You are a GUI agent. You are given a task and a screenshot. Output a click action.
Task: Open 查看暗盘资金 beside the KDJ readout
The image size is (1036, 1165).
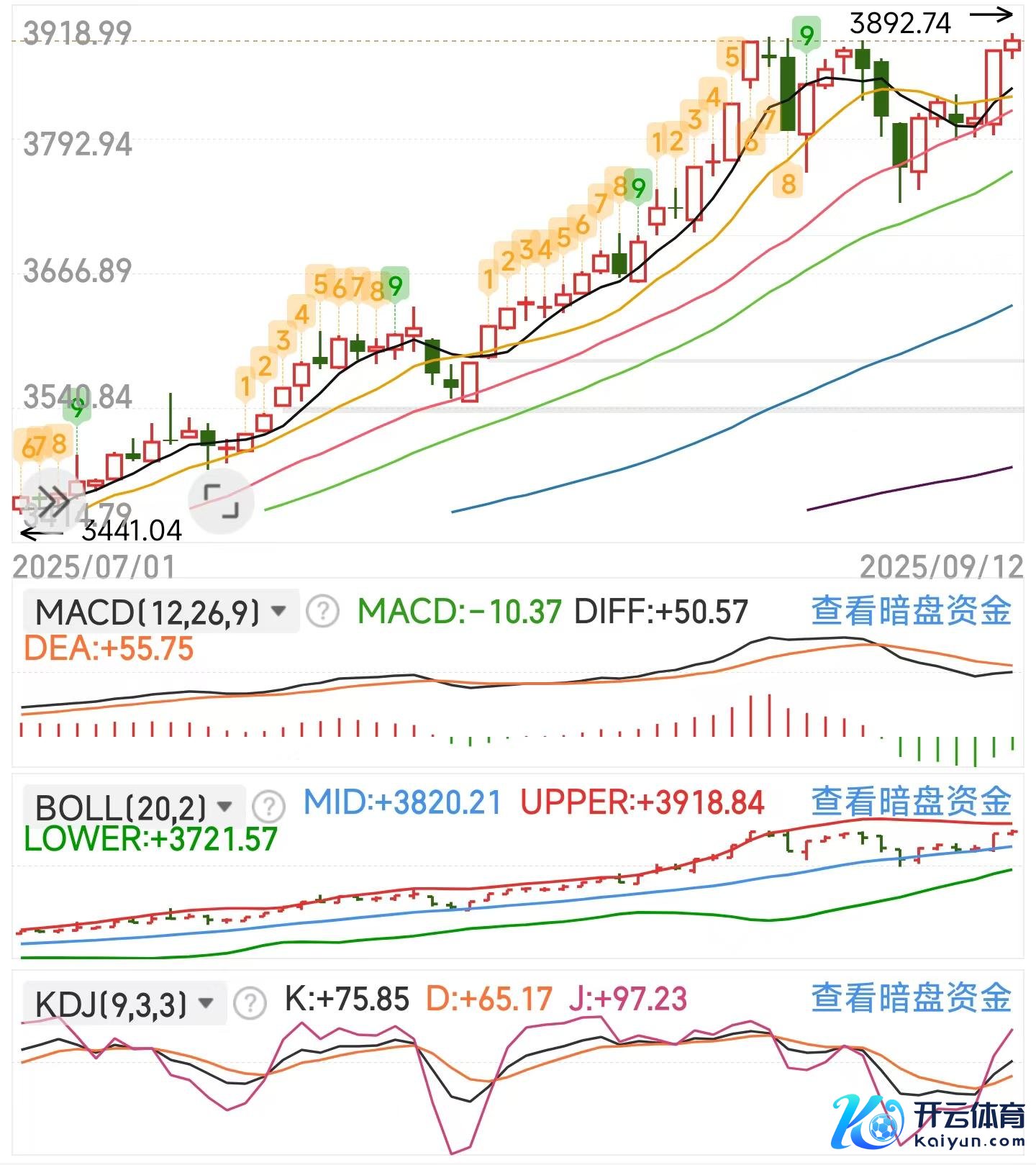coord(912,998)
